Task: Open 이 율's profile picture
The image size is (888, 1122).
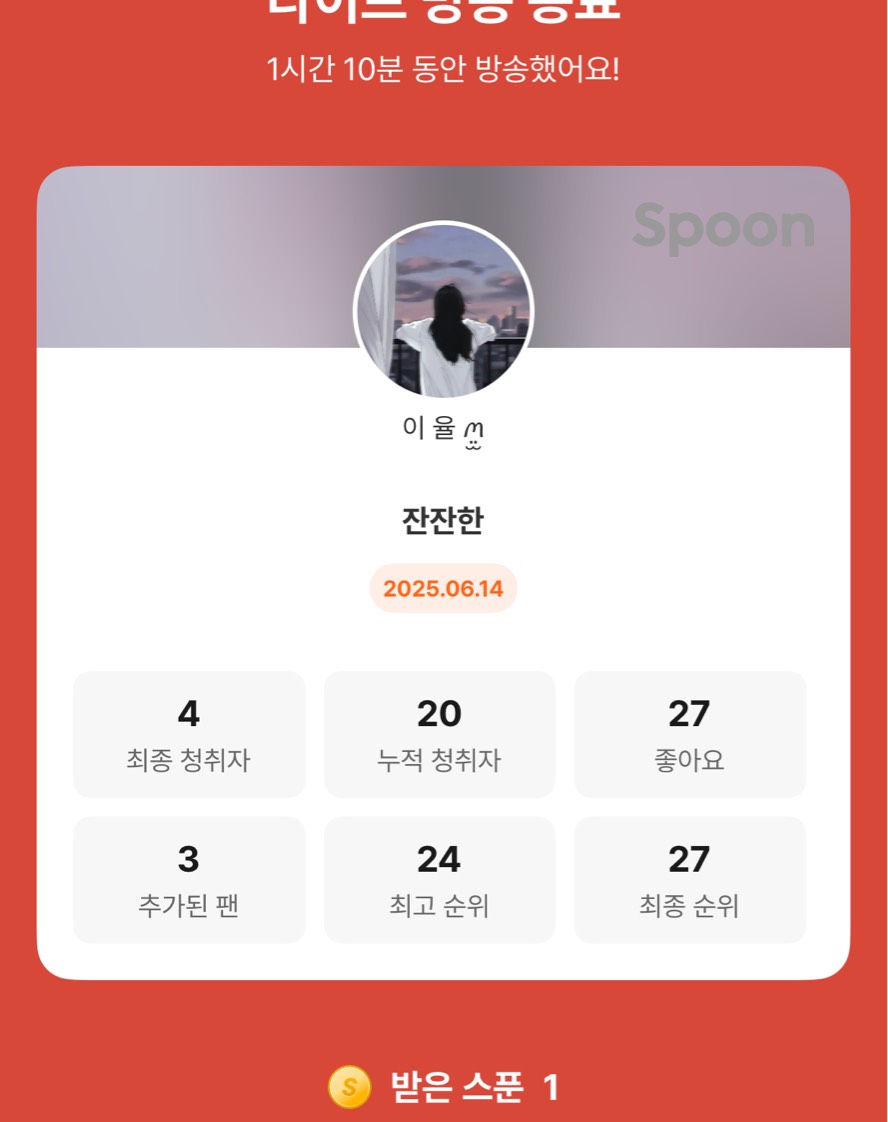Action: tap(444, 311)
